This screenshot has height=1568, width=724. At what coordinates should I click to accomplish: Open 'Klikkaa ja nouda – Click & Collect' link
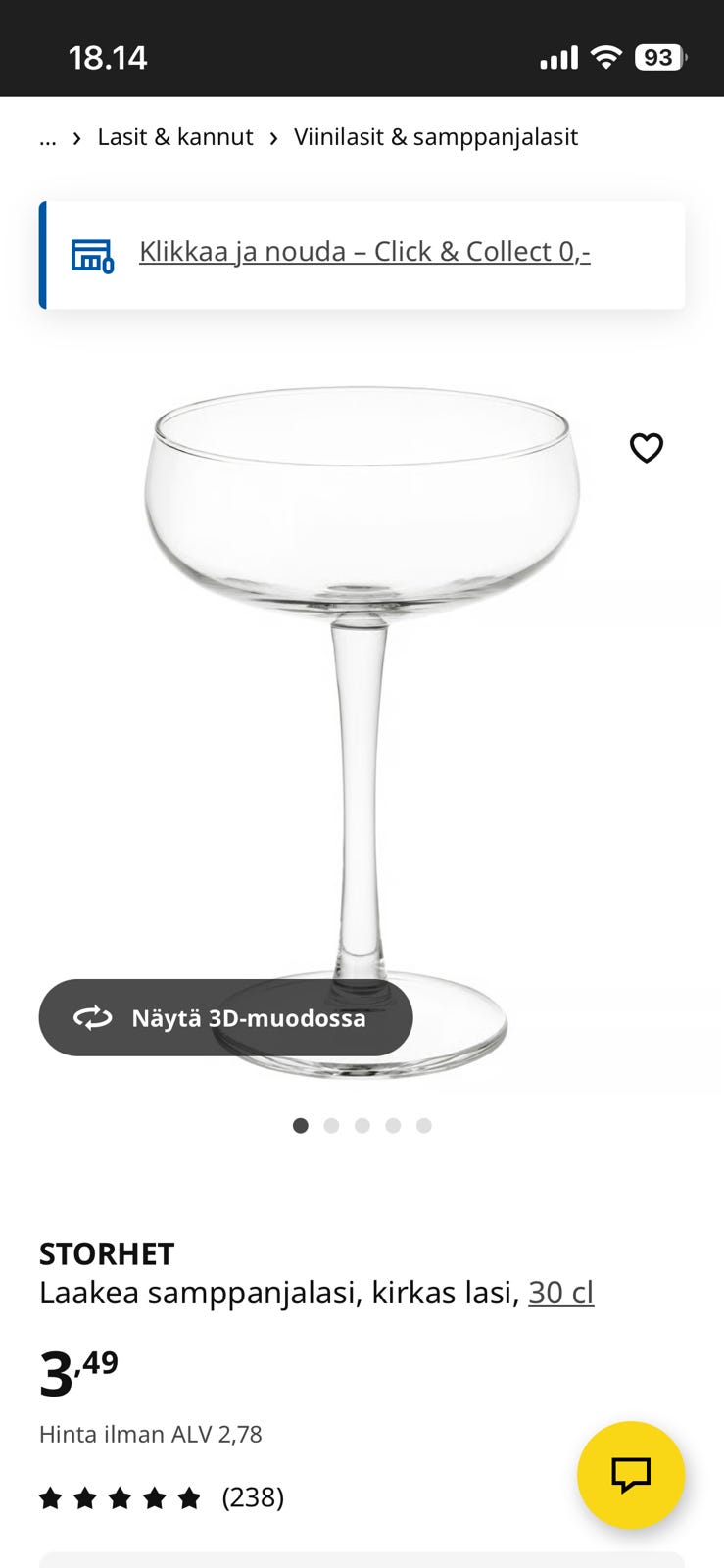365,252
